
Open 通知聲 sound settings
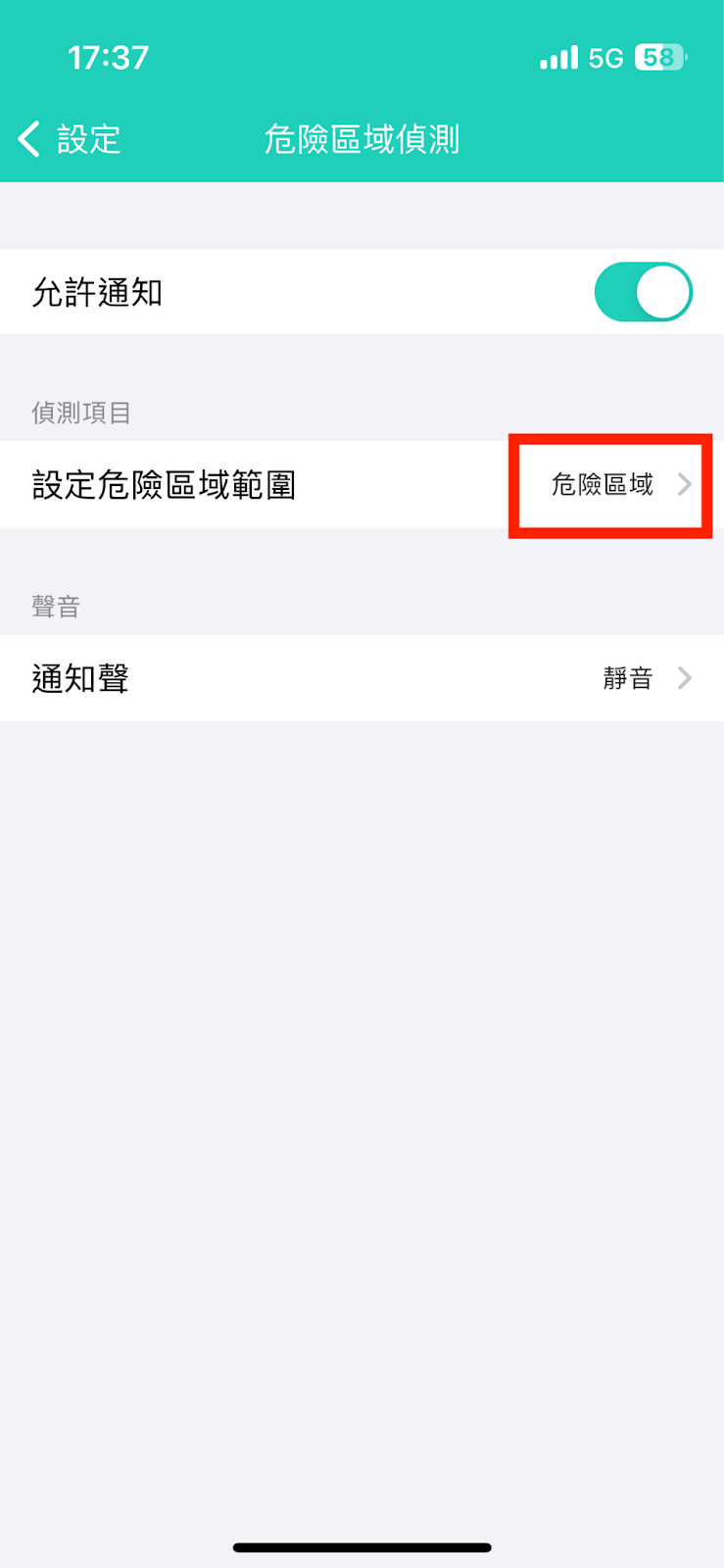point(361,678)
